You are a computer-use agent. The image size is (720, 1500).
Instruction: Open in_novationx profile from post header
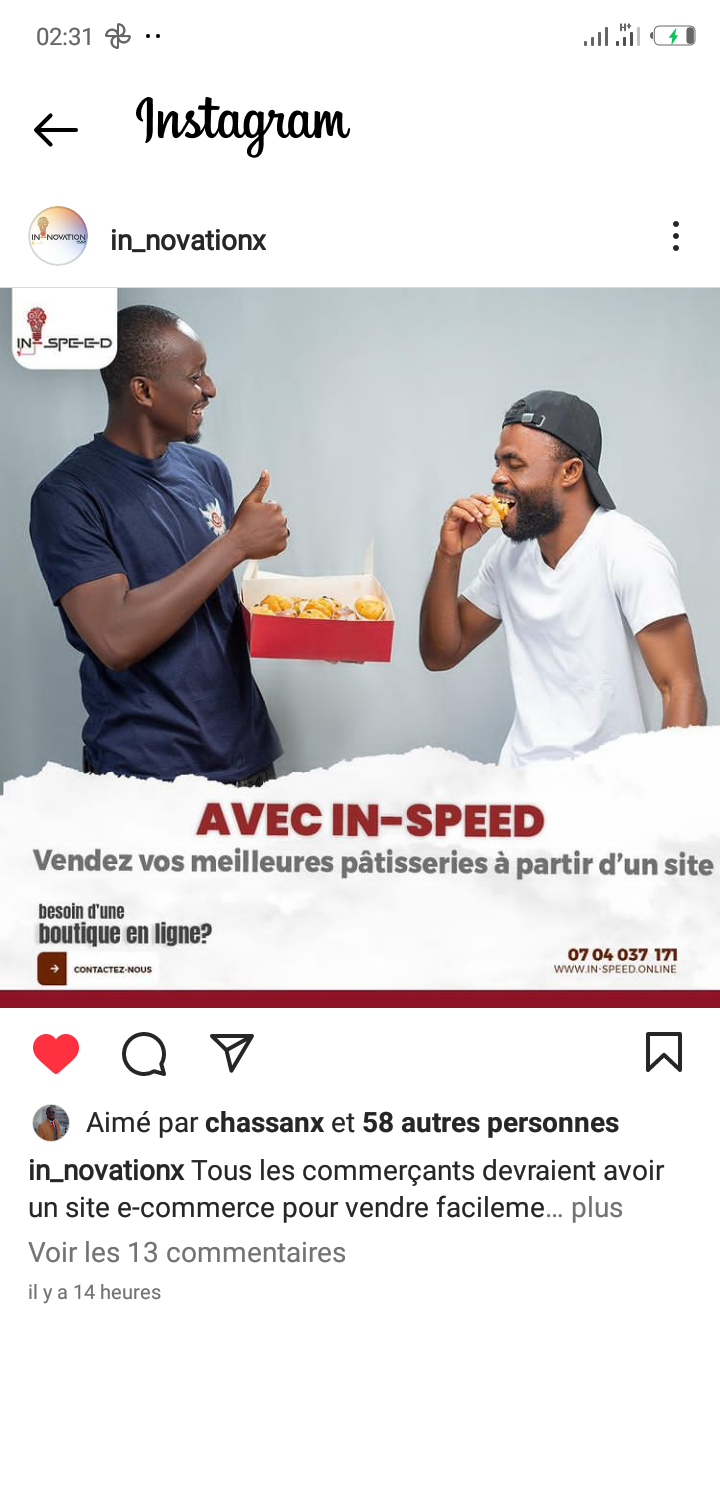pyautogui.click(x=188, y=240)
